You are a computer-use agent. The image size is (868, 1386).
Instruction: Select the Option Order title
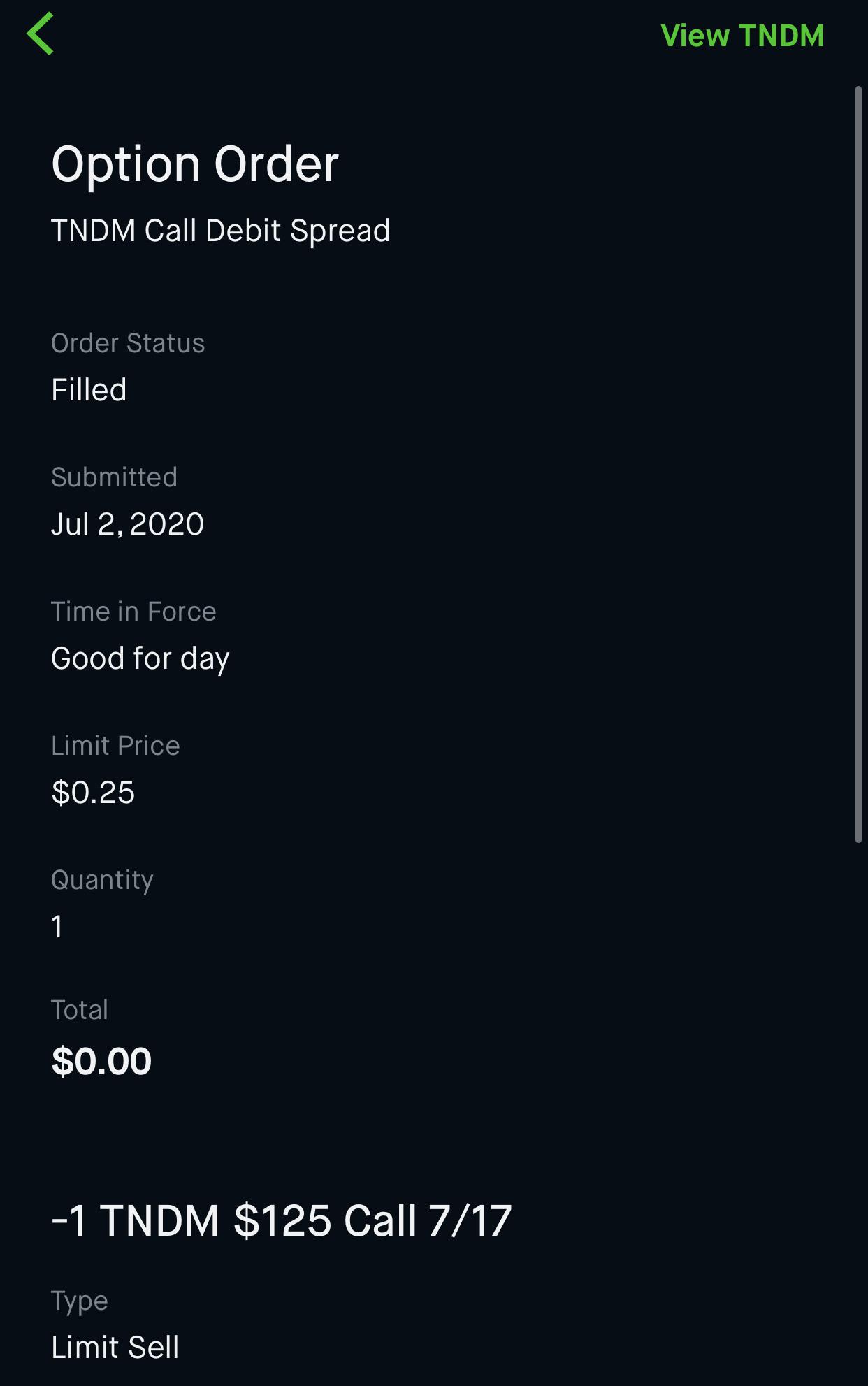coord(196,164)
